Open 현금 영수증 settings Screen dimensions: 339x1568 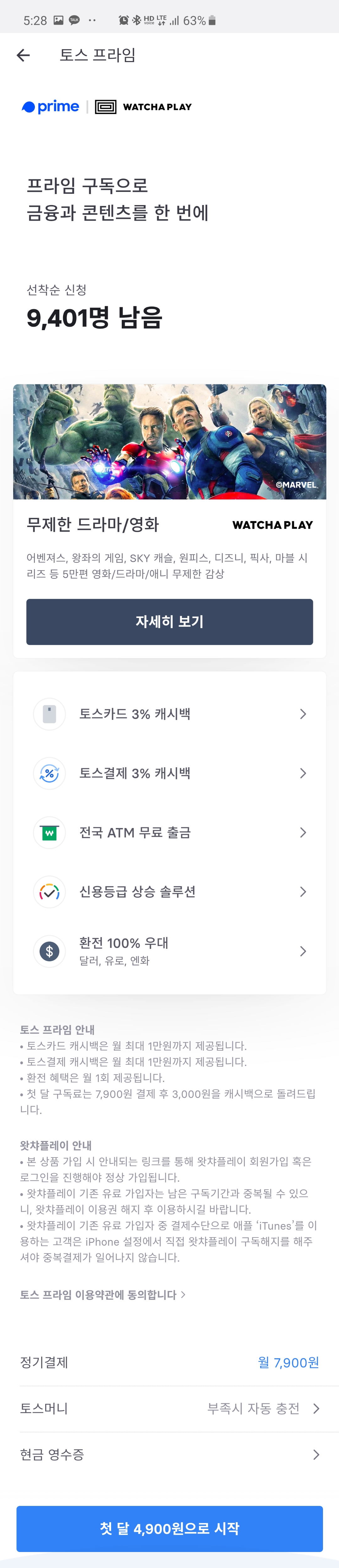[169, 1455]
